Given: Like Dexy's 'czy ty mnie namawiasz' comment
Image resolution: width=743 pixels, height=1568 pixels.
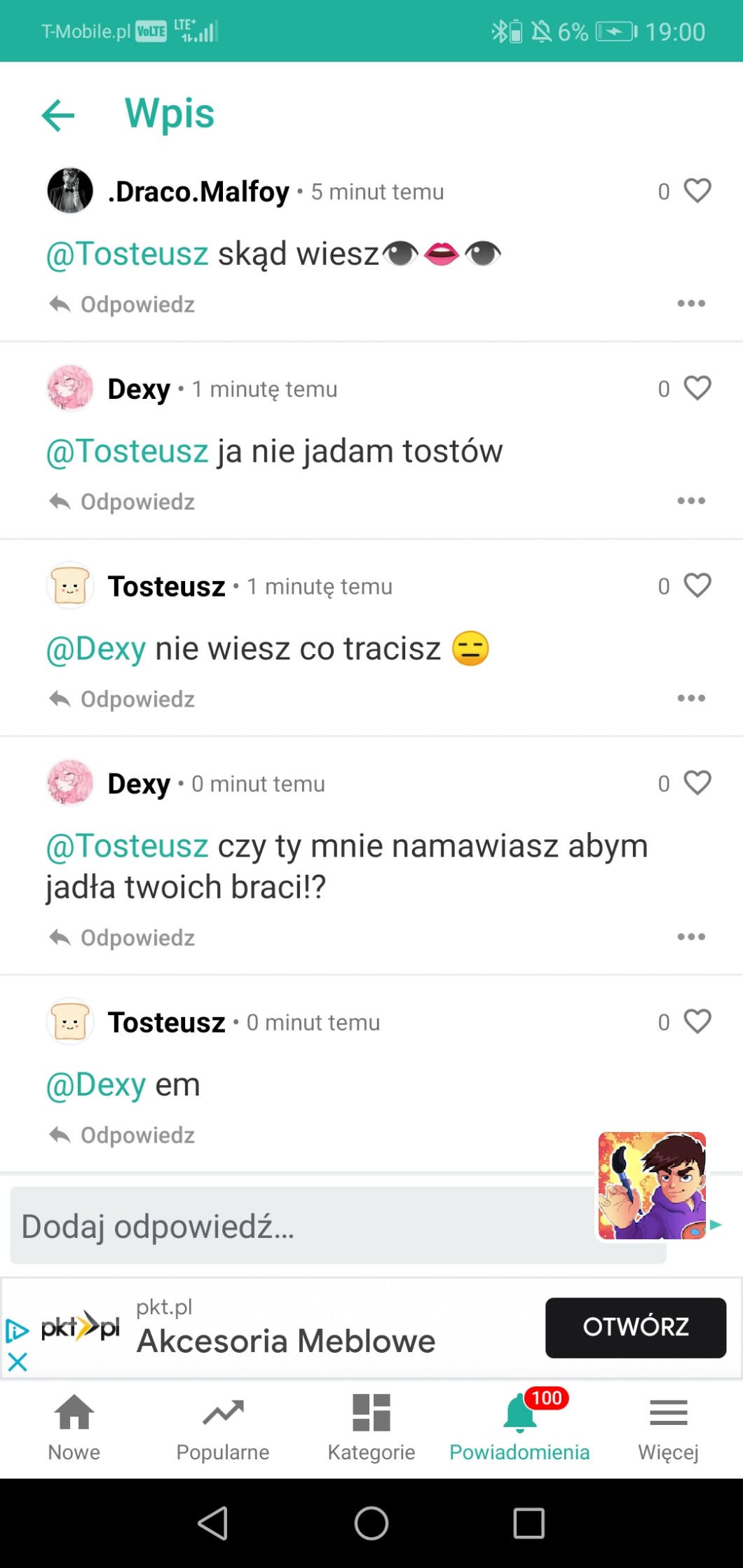Looking at the screenshot, I should pos(697,783).
